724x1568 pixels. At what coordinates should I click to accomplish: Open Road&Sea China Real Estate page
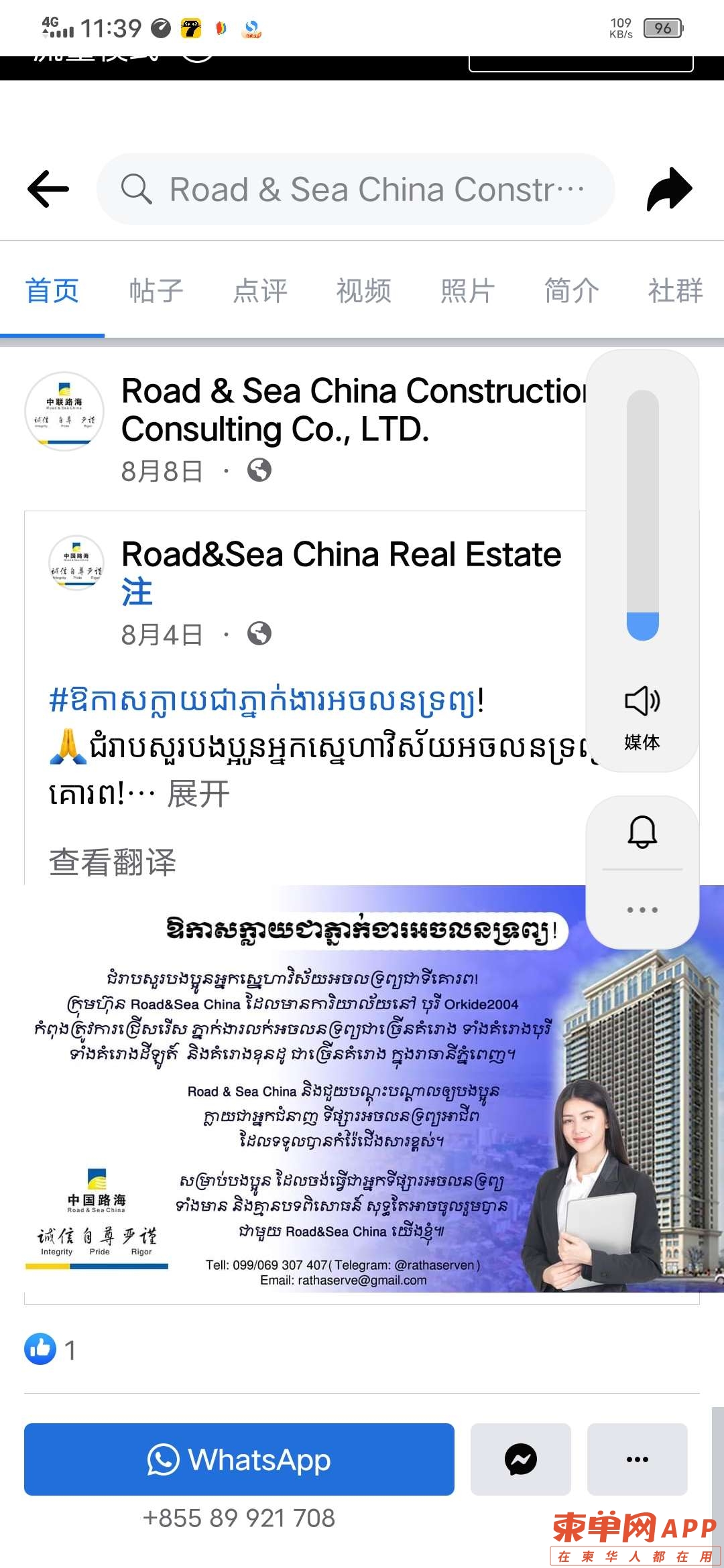click(341, 555)
